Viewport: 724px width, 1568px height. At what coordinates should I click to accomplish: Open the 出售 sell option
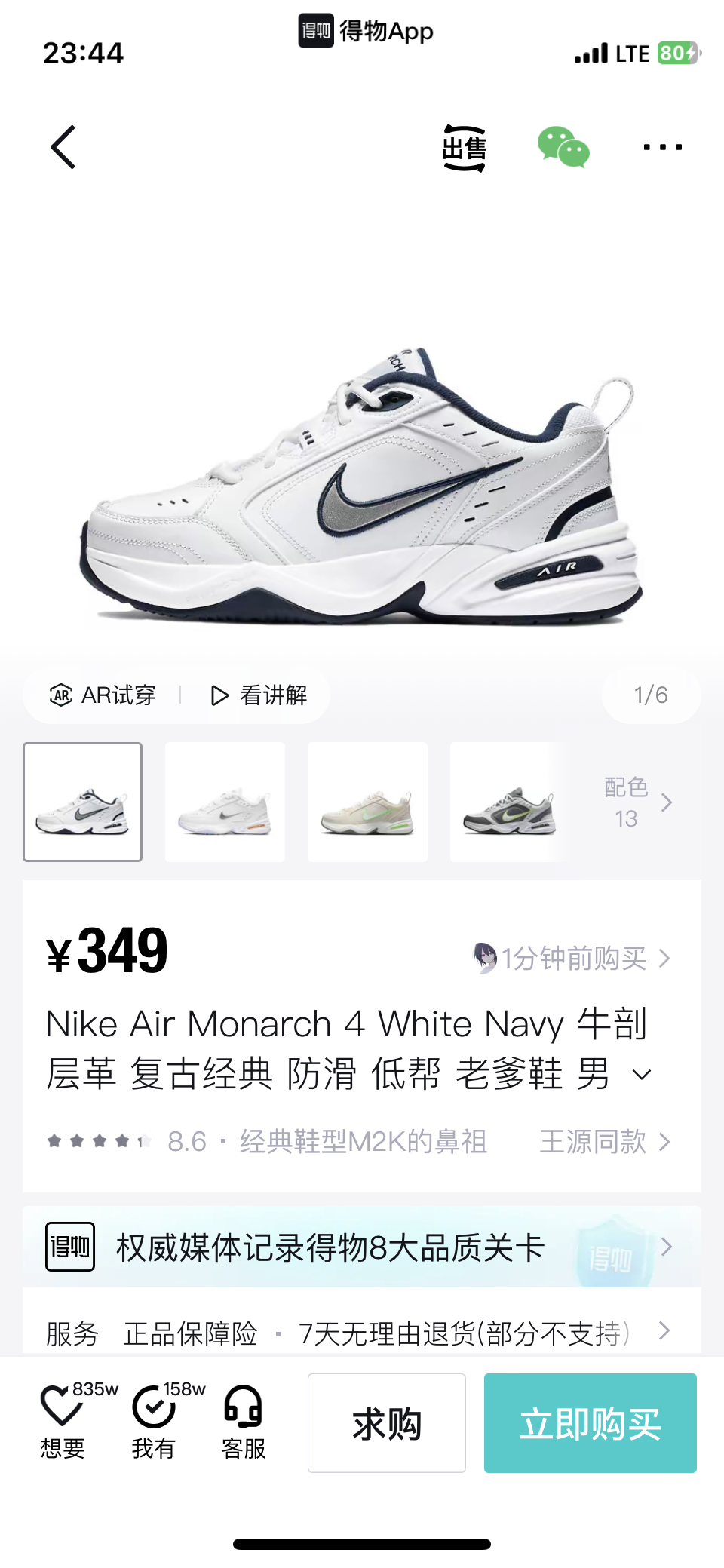tap(464, 149)
